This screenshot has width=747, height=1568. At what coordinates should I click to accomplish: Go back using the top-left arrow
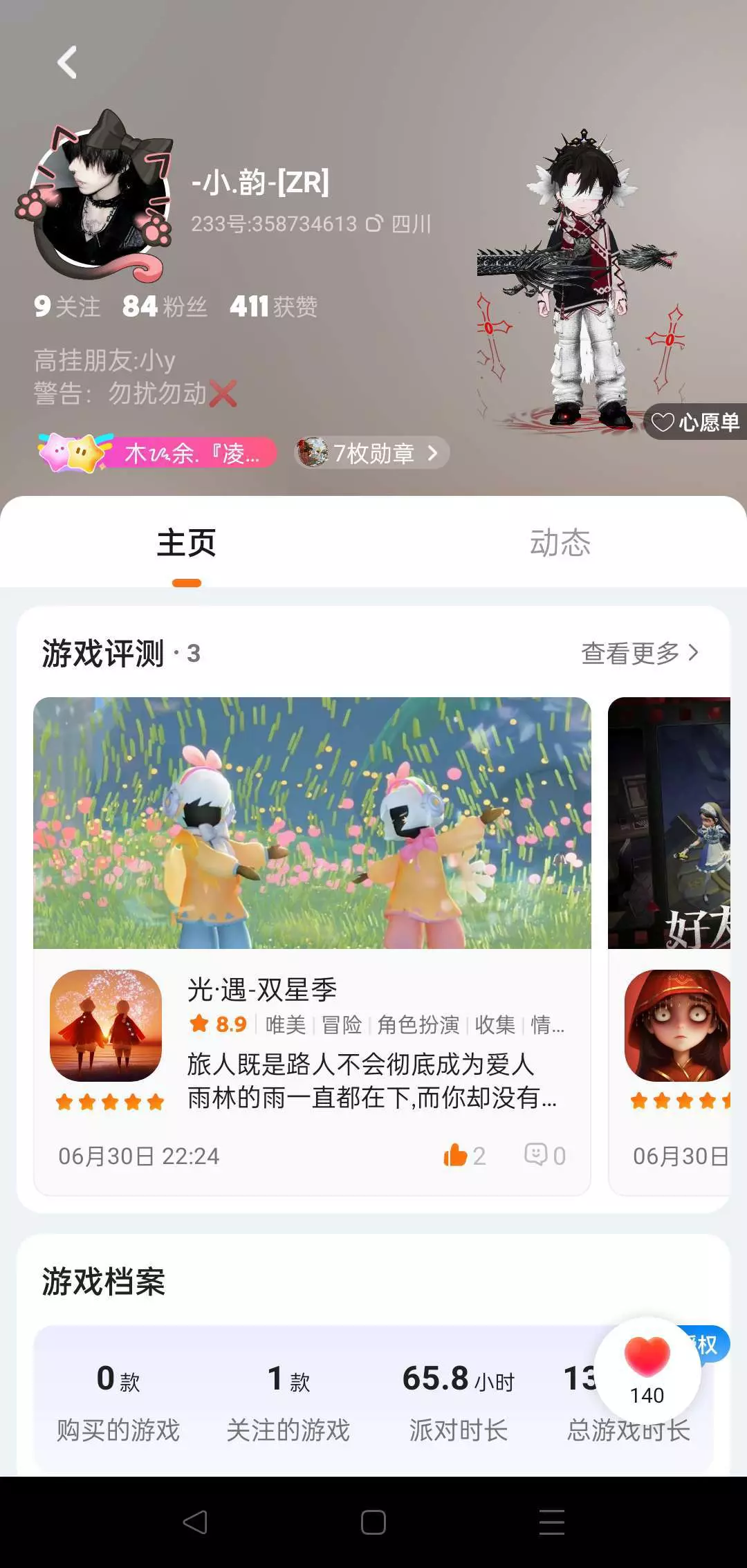[67, 63]
